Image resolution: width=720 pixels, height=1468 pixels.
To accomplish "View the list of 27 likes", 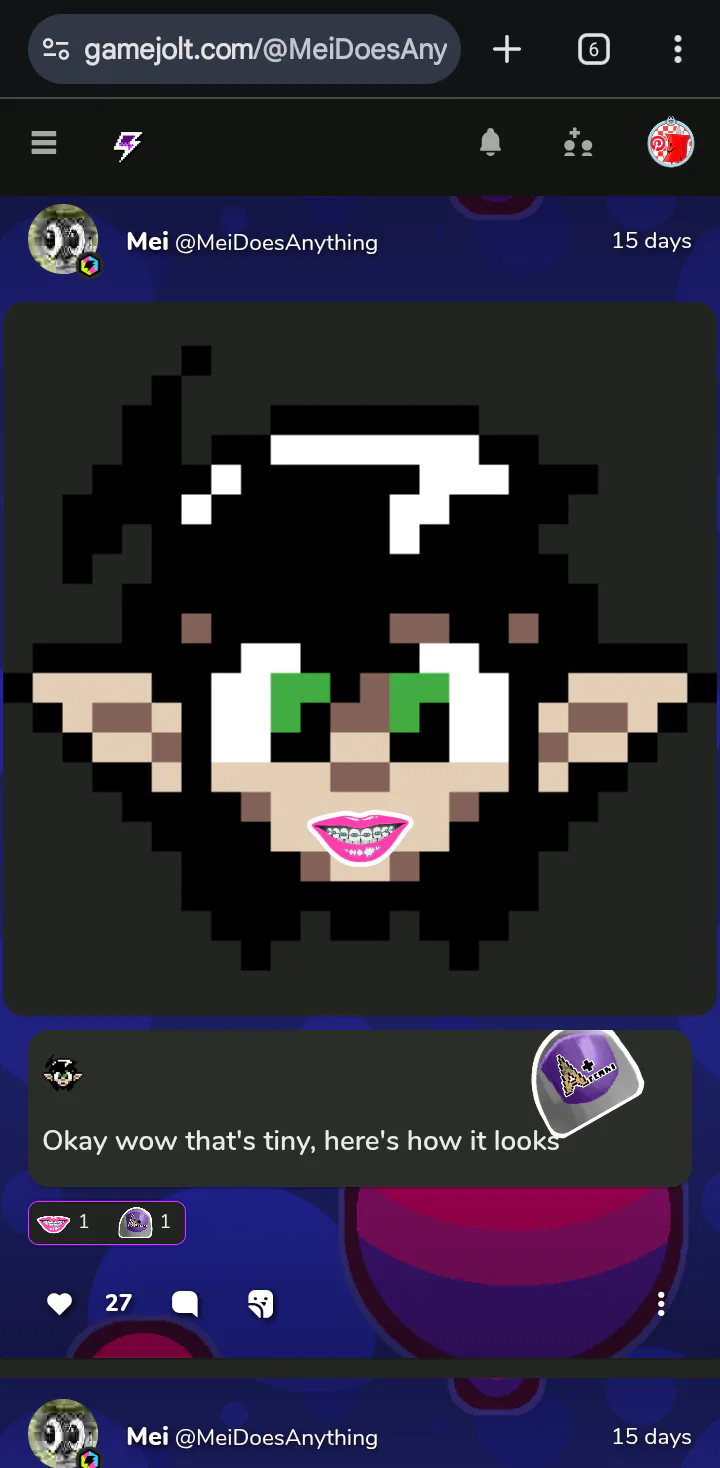I will point(119,1303).
